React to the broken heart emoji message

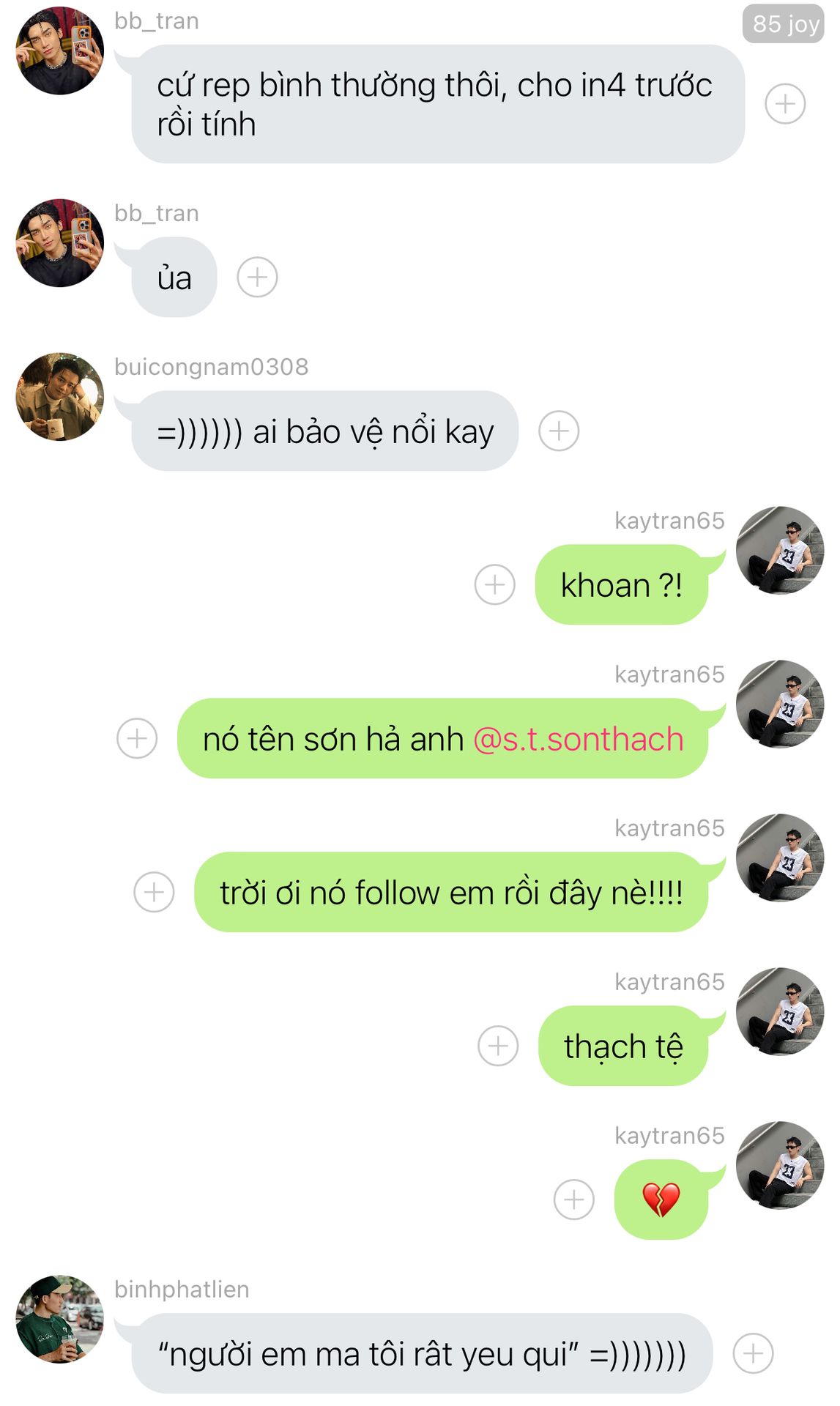(x=574, y=1199)
